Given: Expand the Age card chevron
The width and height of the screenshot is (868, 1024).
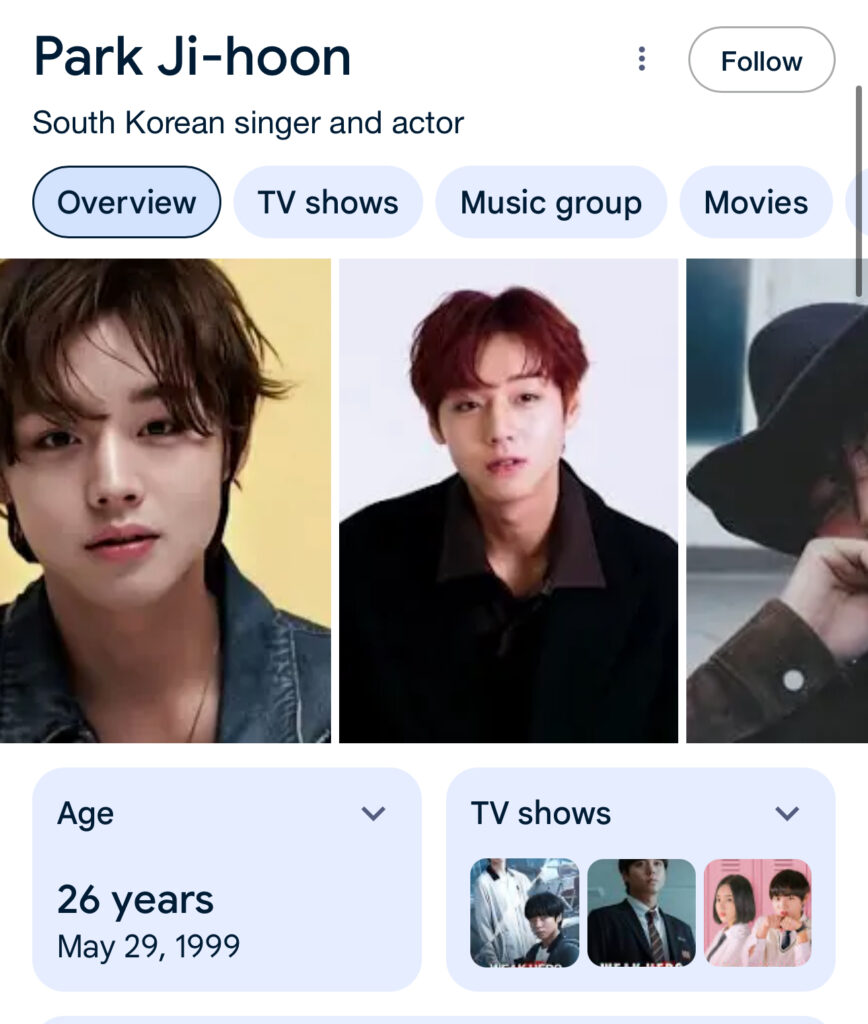Looking at the screenshot, I should pyautogui.click(x=373, y=813).
